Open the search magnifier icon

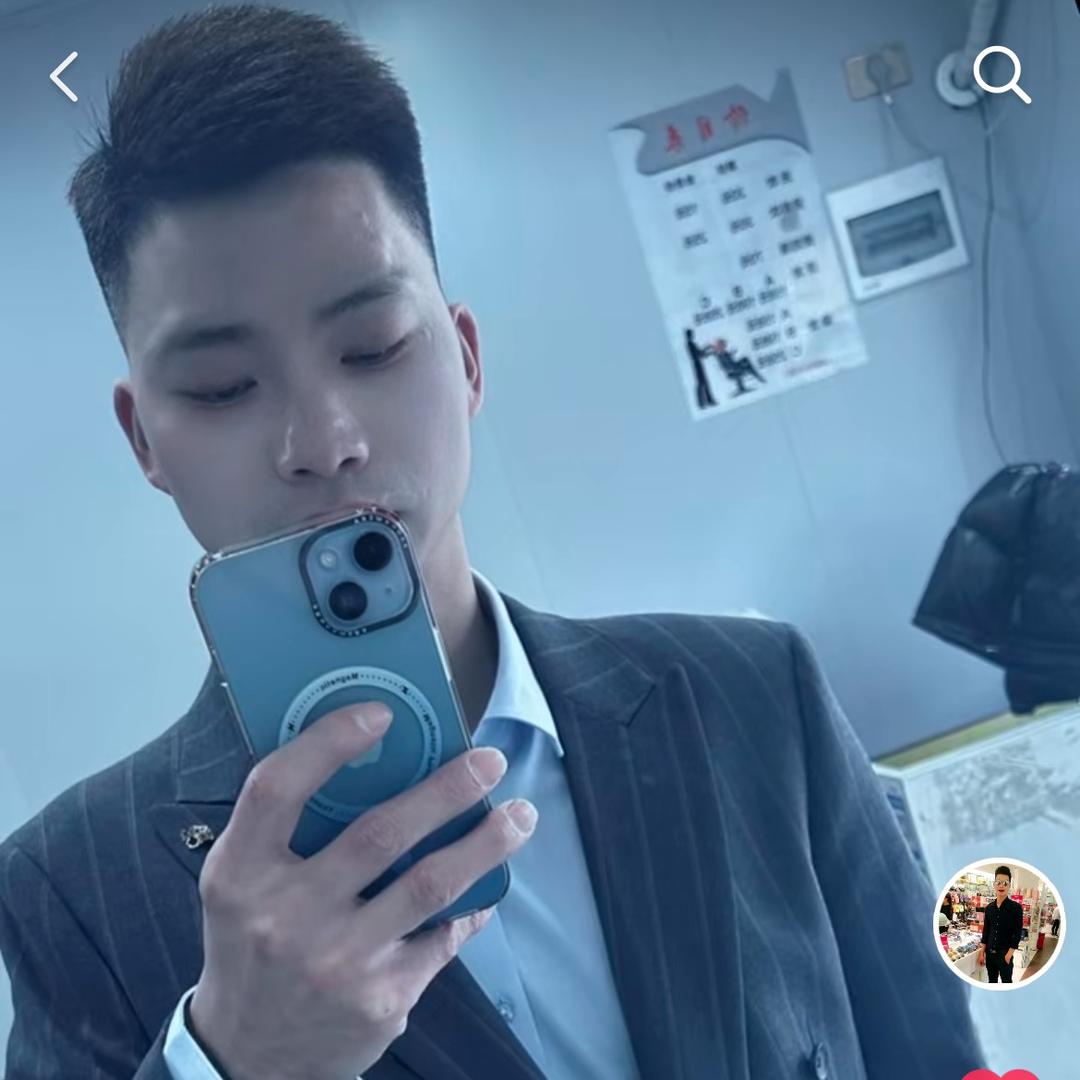click(1001, 74)
